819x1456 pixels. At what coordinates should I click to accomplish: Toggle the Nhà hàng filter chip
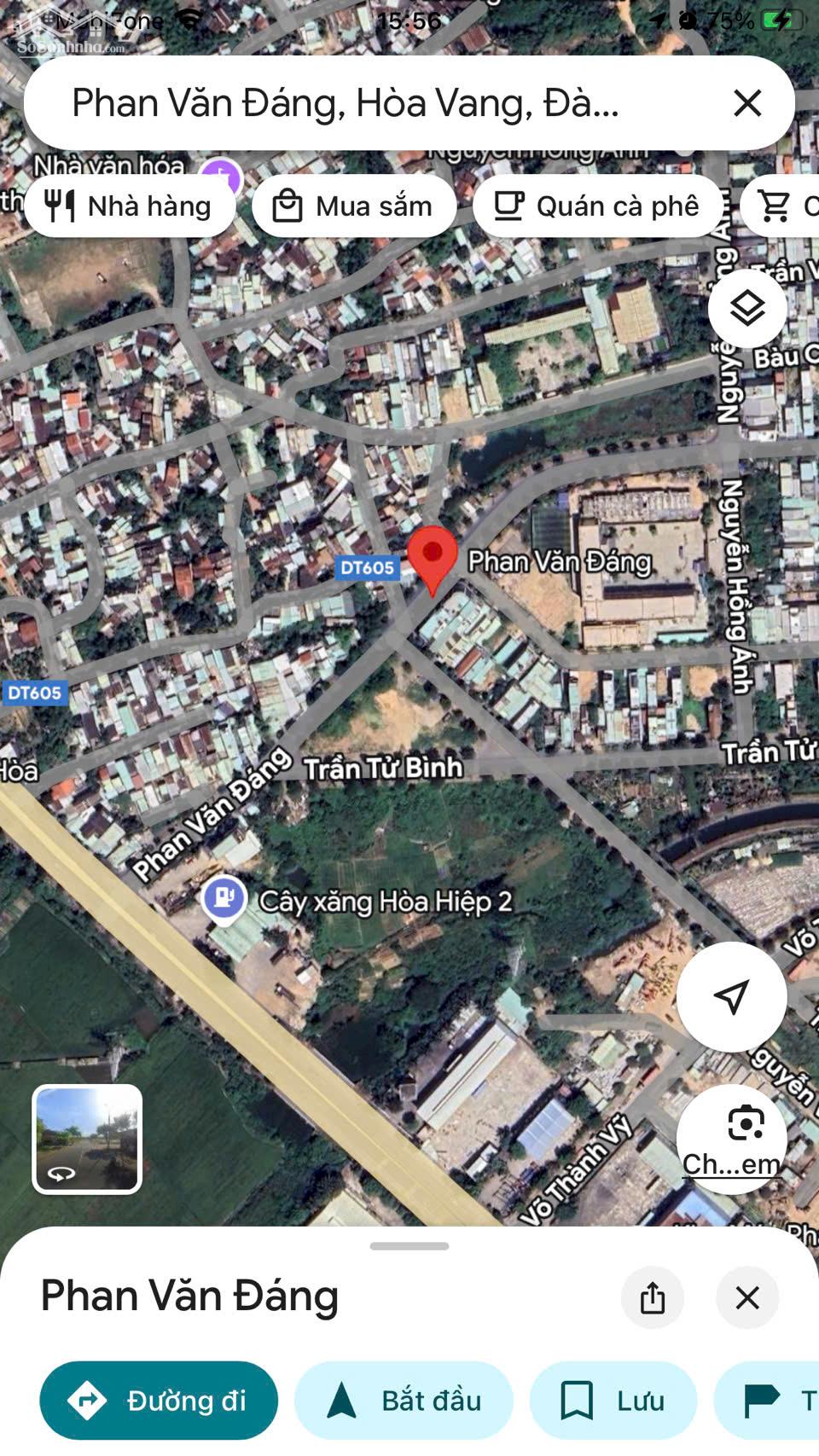pos(131,206)
